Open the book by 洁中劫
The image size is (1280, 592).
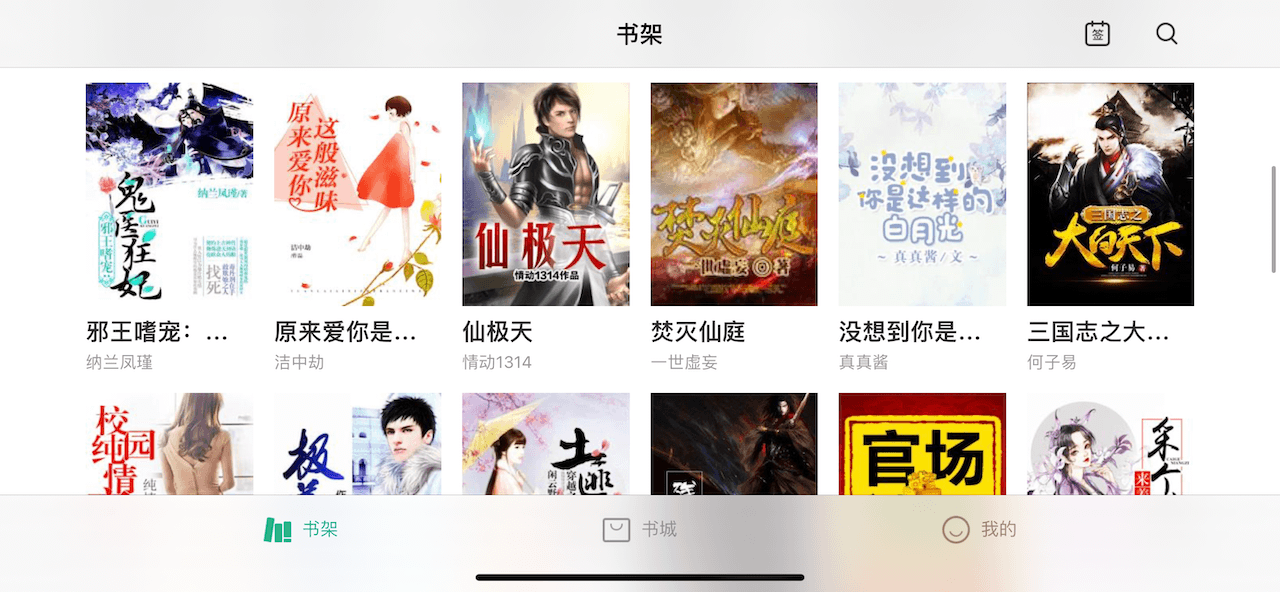357,194
